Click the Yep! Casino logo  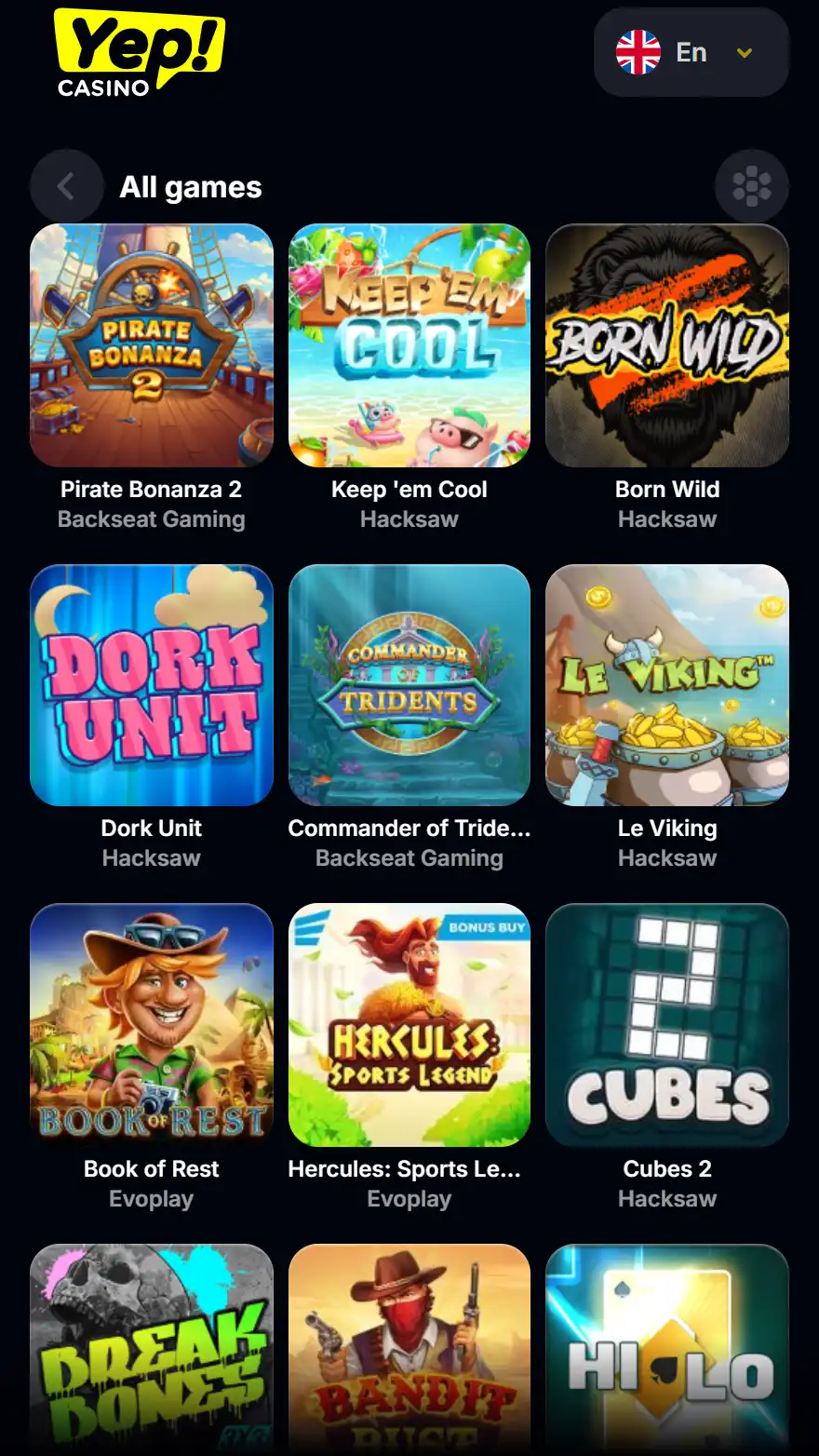click(x=138, y=53)
